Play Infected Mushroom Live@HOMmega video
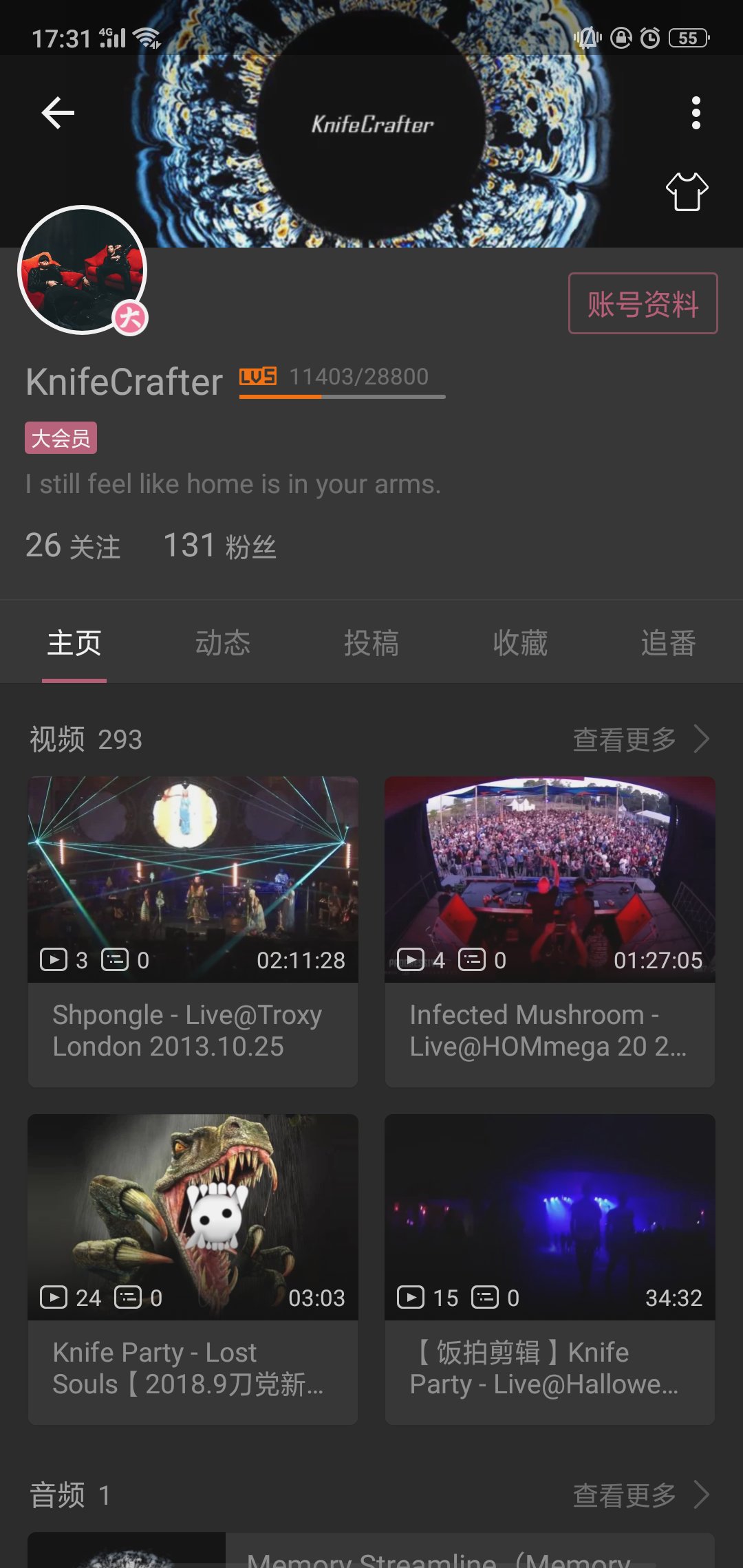 pyautogui.click(x=550, y=931)
